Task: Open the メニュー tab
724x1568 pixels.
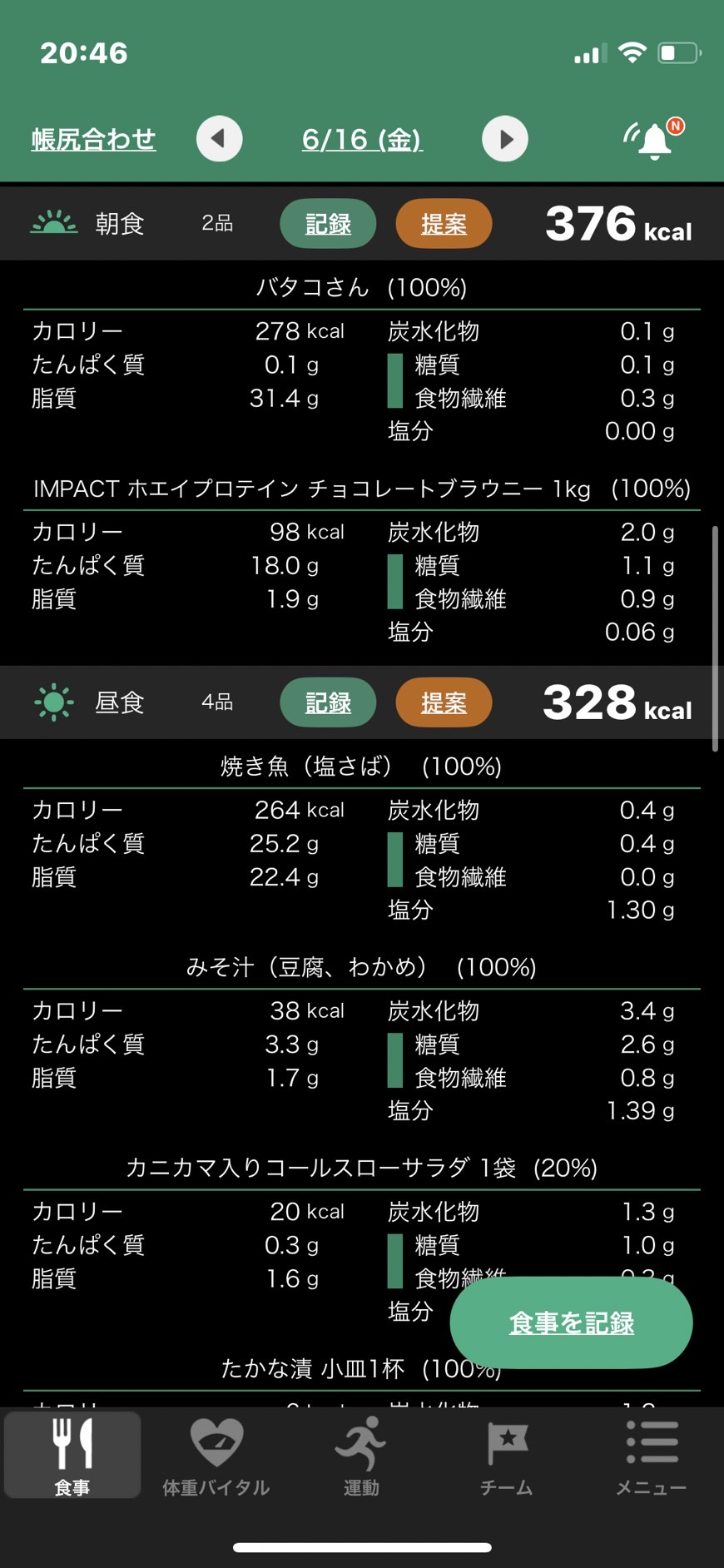Action: click(x=651, y=1456)
